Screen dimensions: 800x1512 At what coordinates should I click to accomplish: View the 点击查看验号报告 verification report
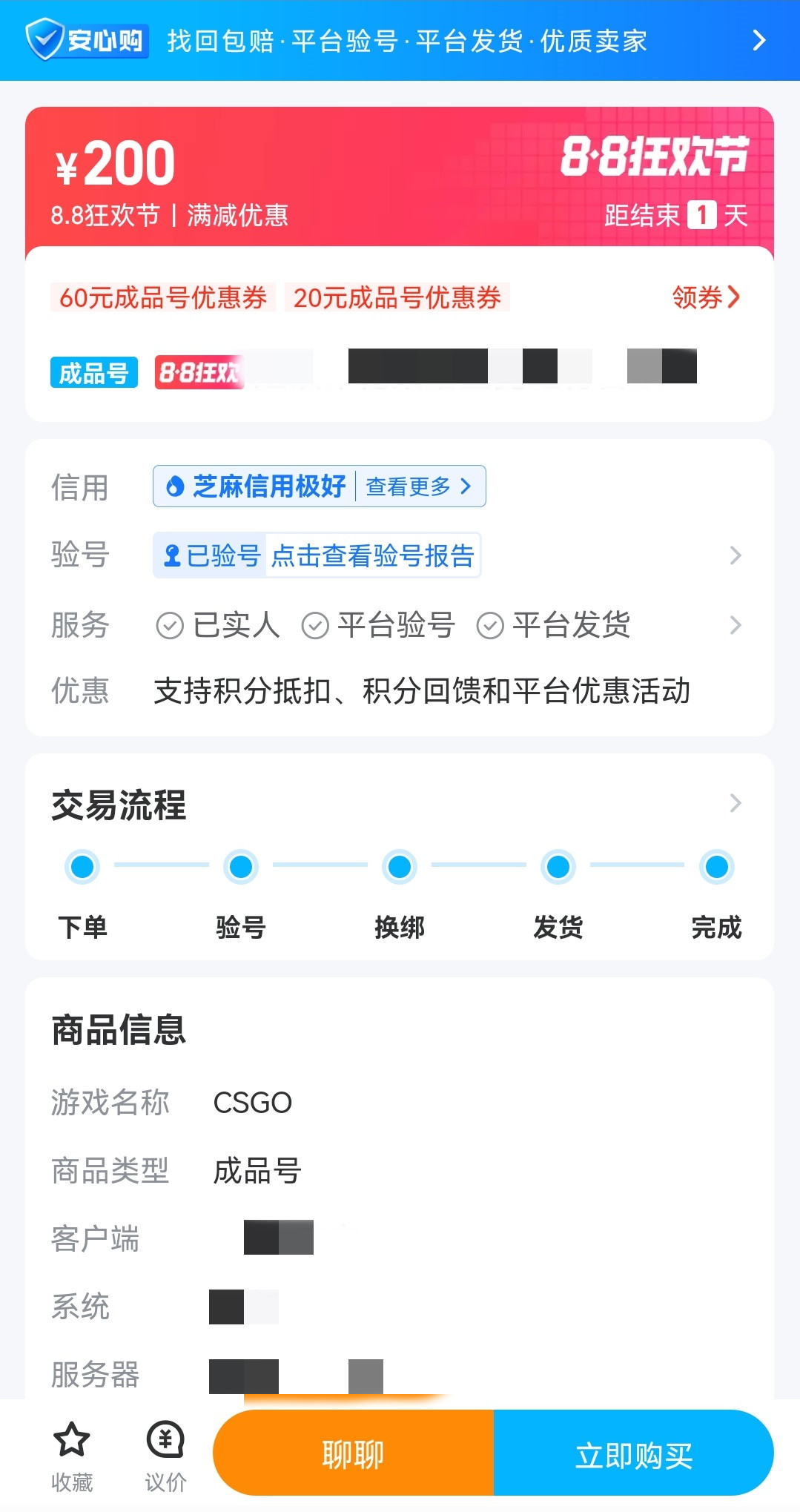(x=372, y=555)
